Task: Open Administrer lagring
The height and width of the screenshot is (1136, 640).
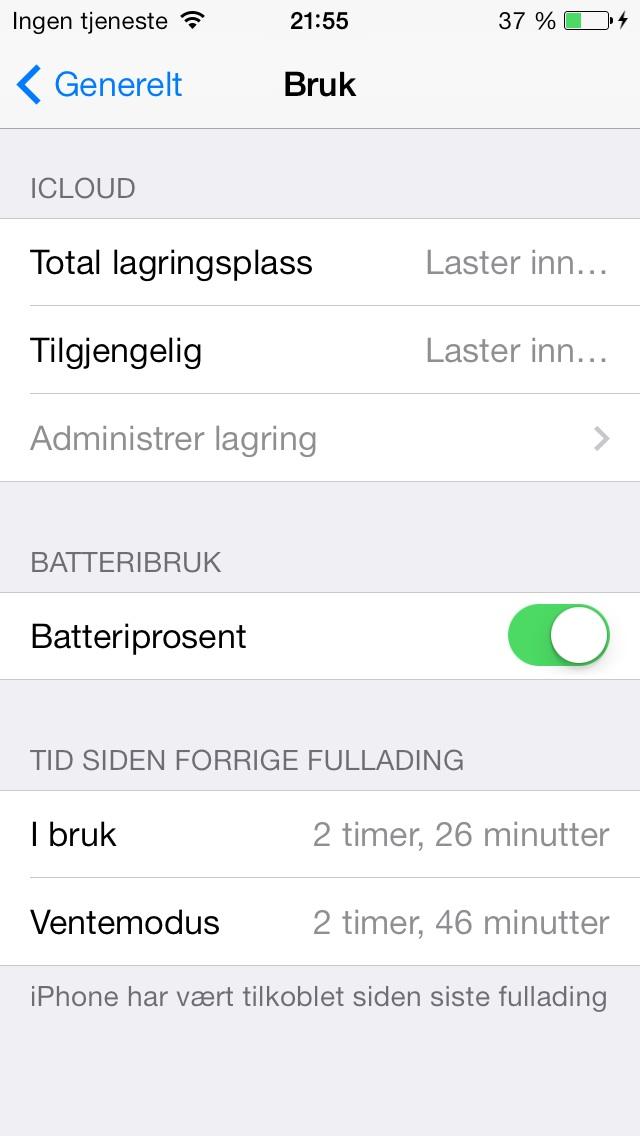Action: [320, 438]
